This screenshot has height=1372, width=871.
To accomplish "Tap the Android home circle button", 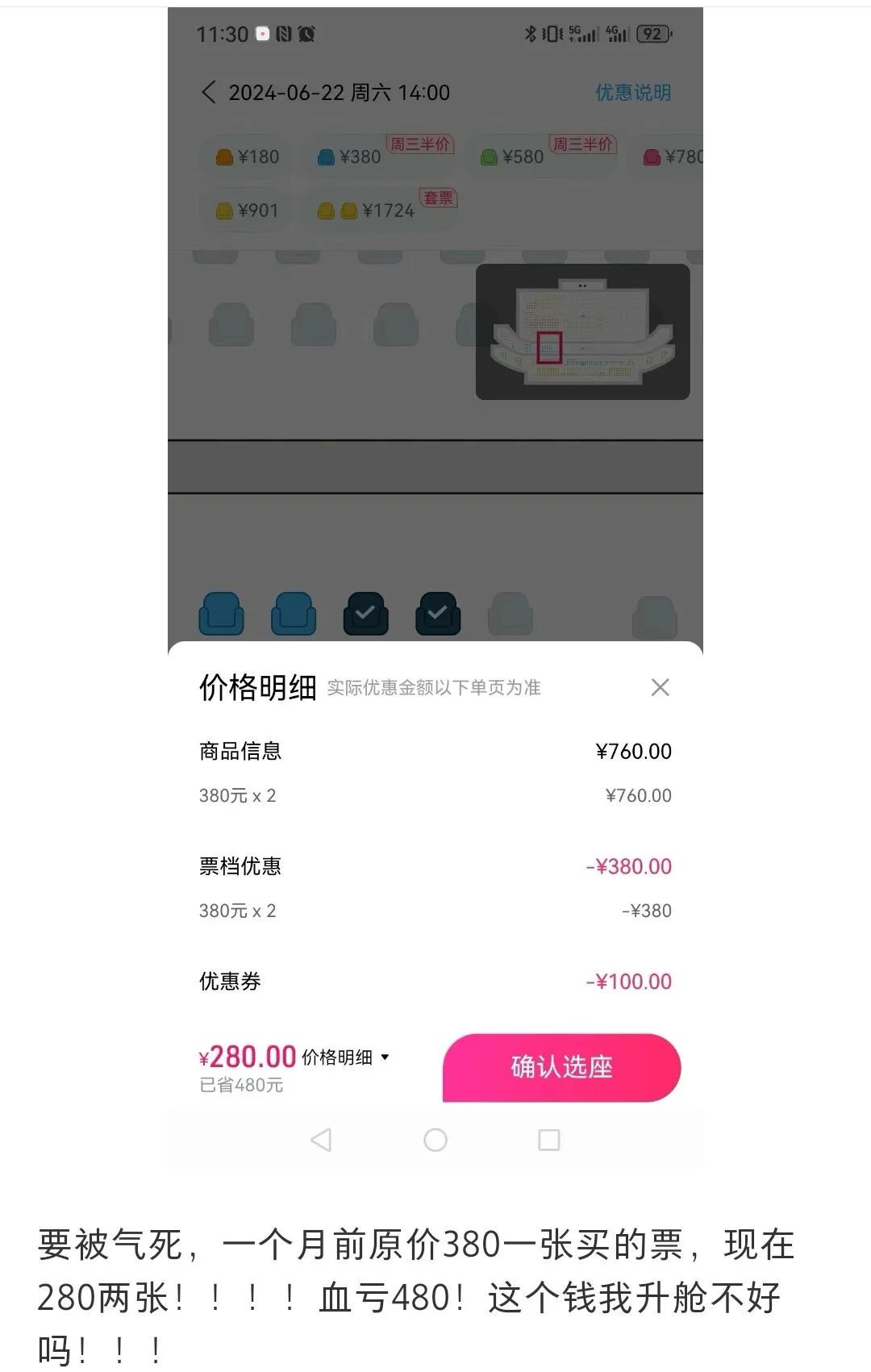I will click(x=435, y=1141).
